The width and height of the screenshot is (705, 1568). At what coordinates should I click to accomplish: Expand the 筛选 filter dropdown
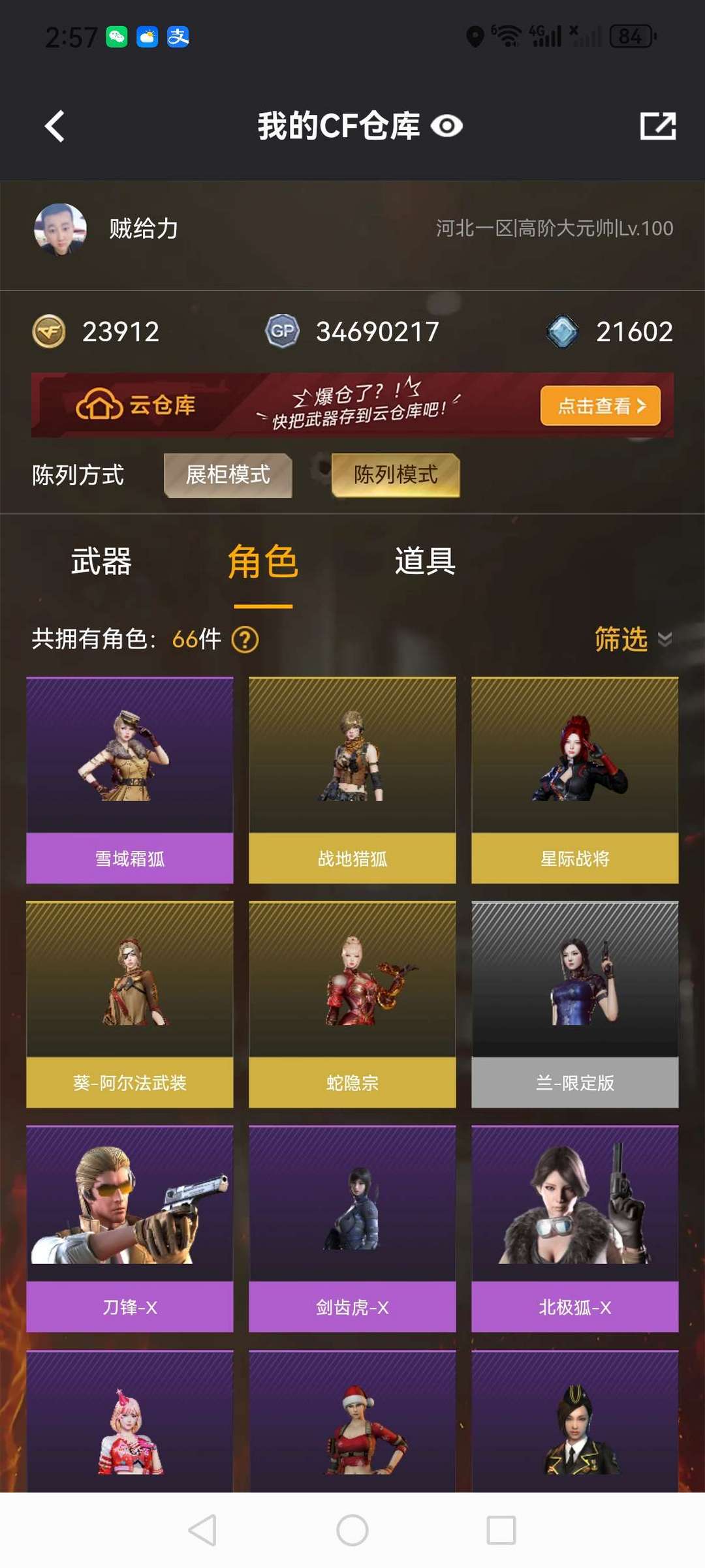click(x=632, y=639)
